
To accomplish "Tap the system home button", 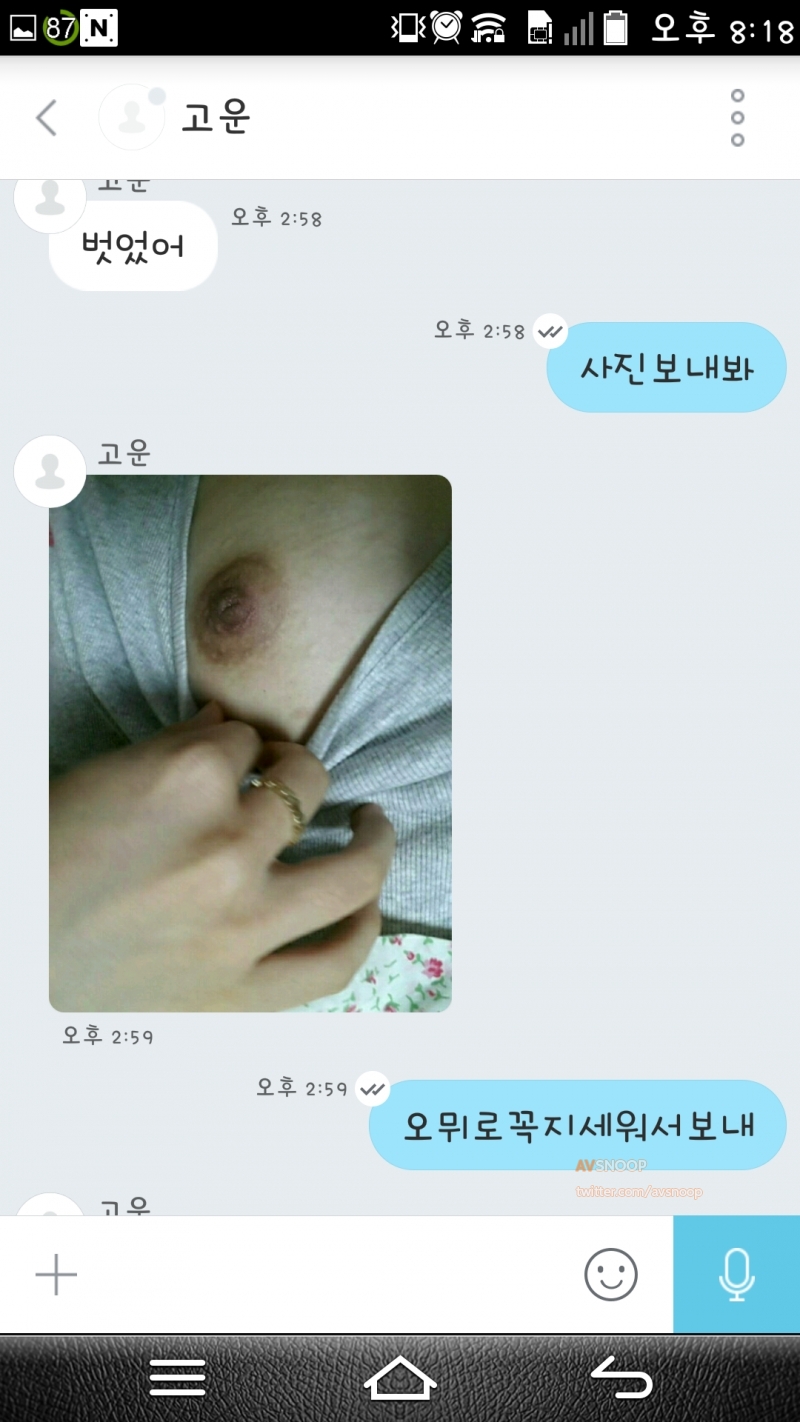I will point(400,1378).
